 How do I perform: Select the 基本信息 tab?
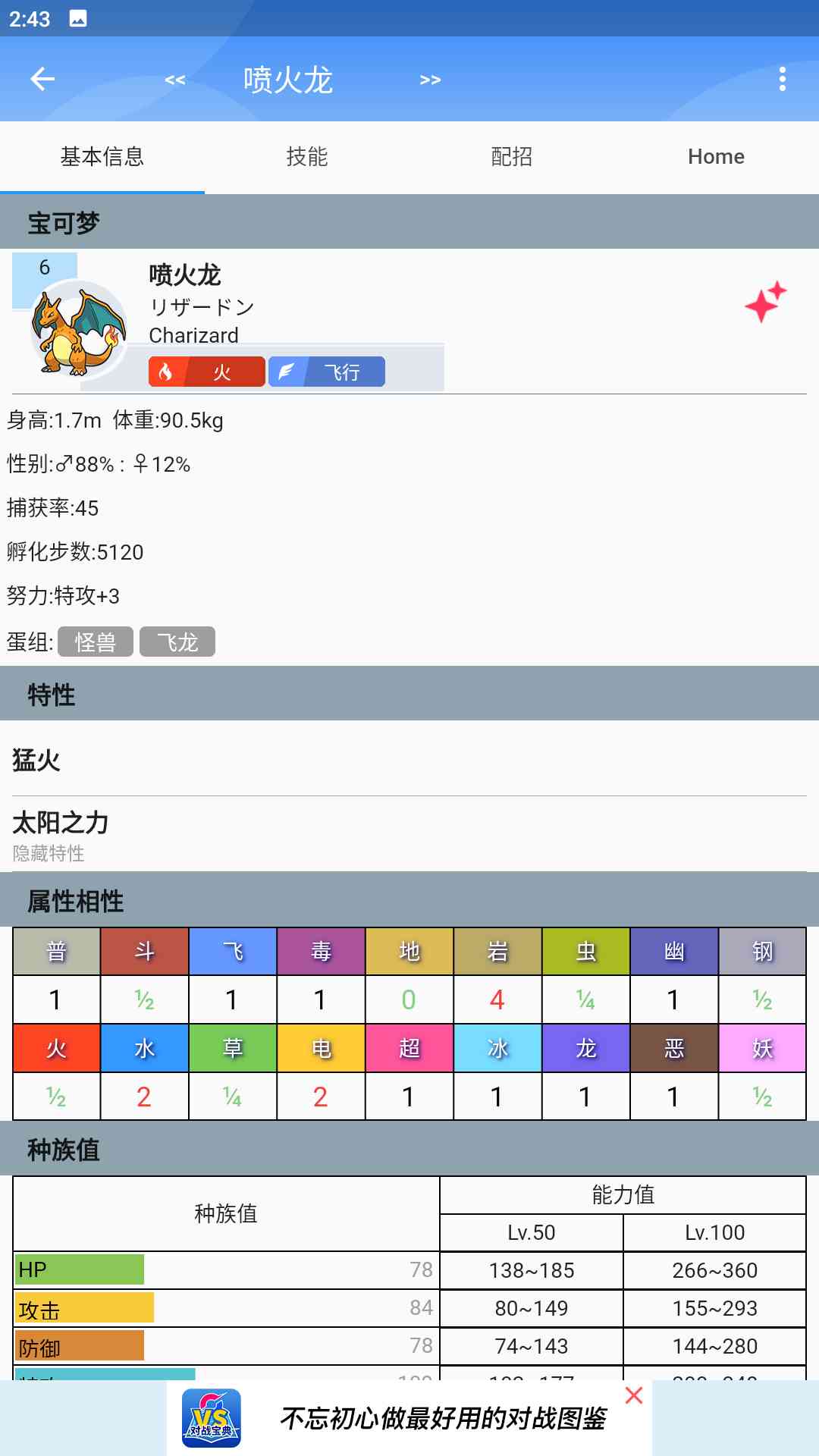(x=102, y=157)
